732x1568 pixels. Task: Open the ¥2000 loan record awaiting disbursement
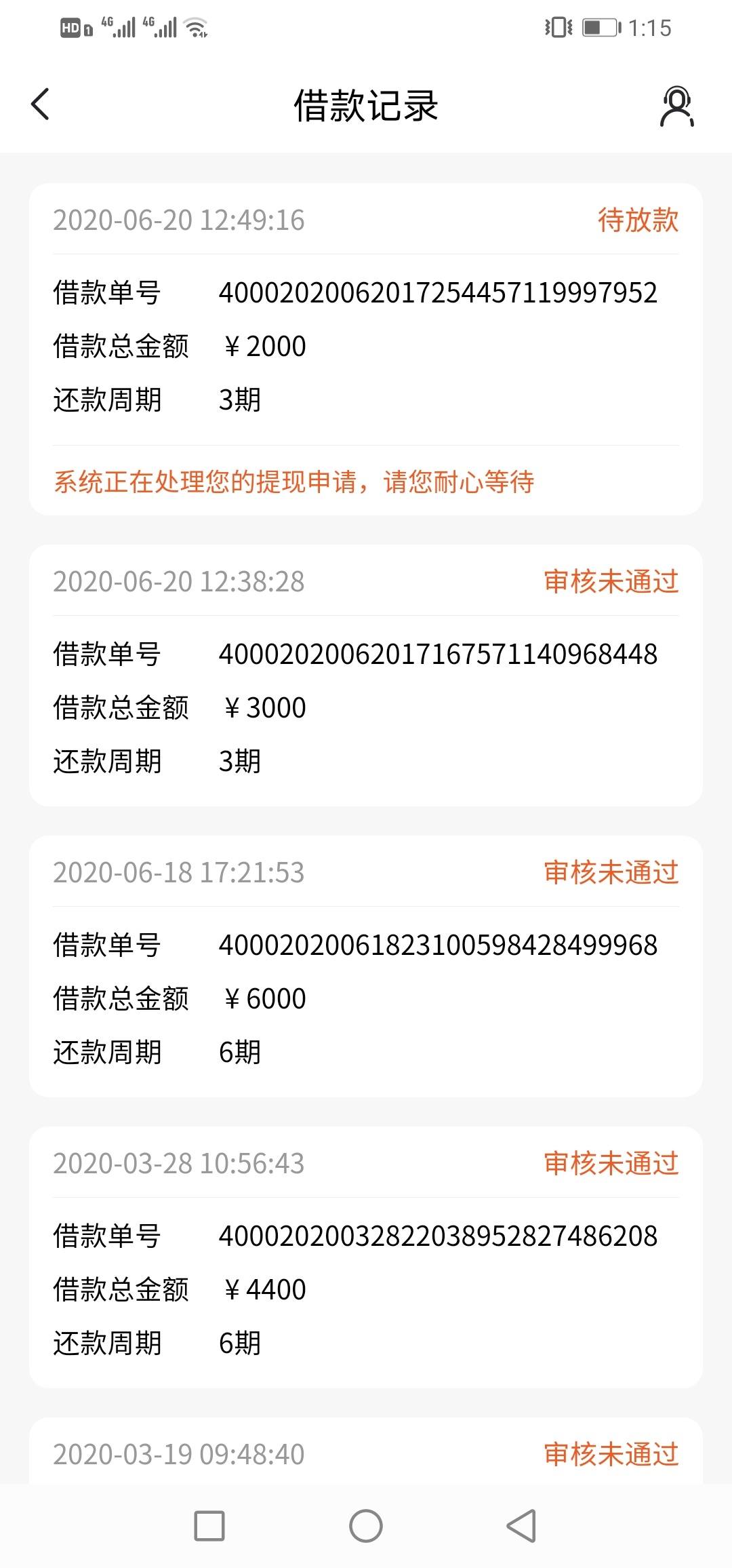point(366,349)
